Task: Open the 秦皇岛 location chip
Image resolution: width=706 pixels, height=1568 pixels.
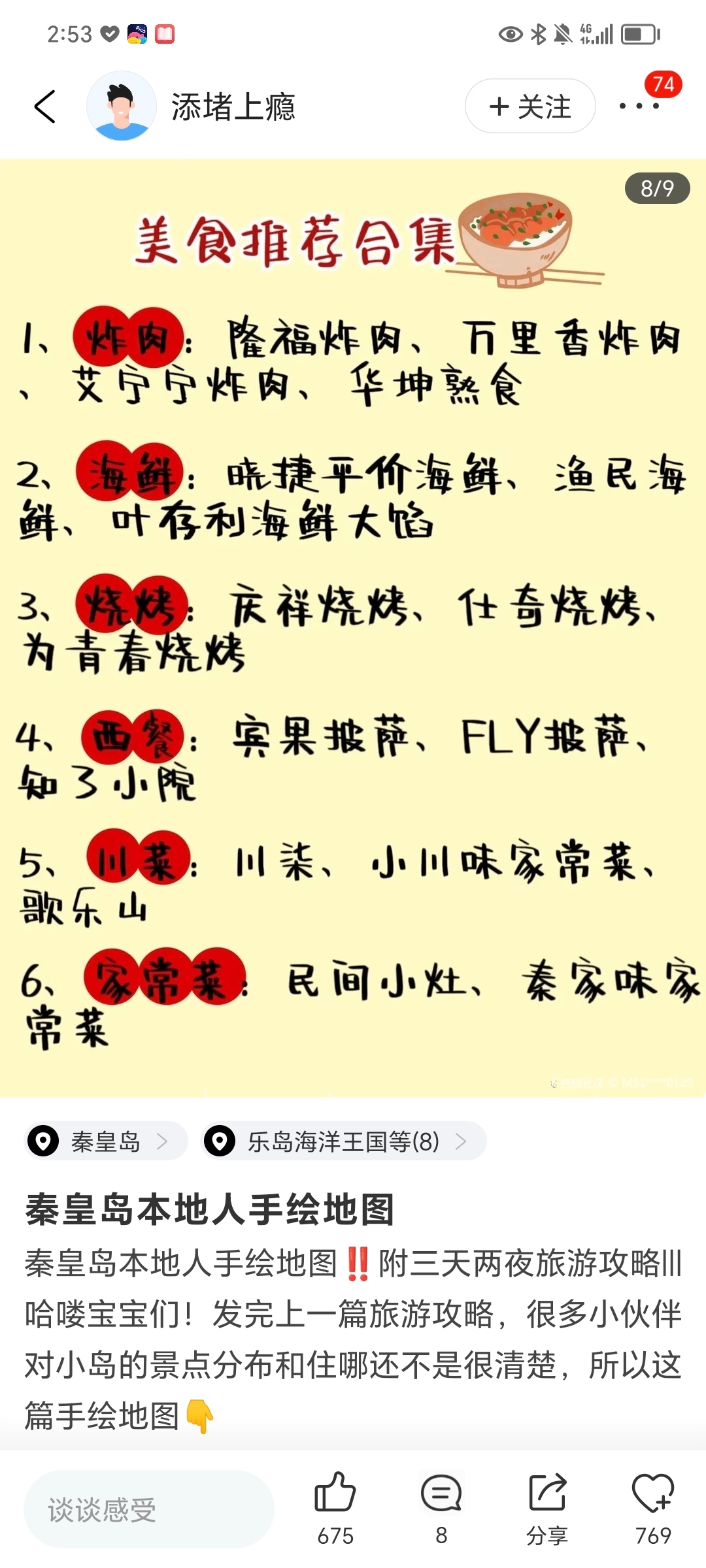Action: tap(106, 1141)
